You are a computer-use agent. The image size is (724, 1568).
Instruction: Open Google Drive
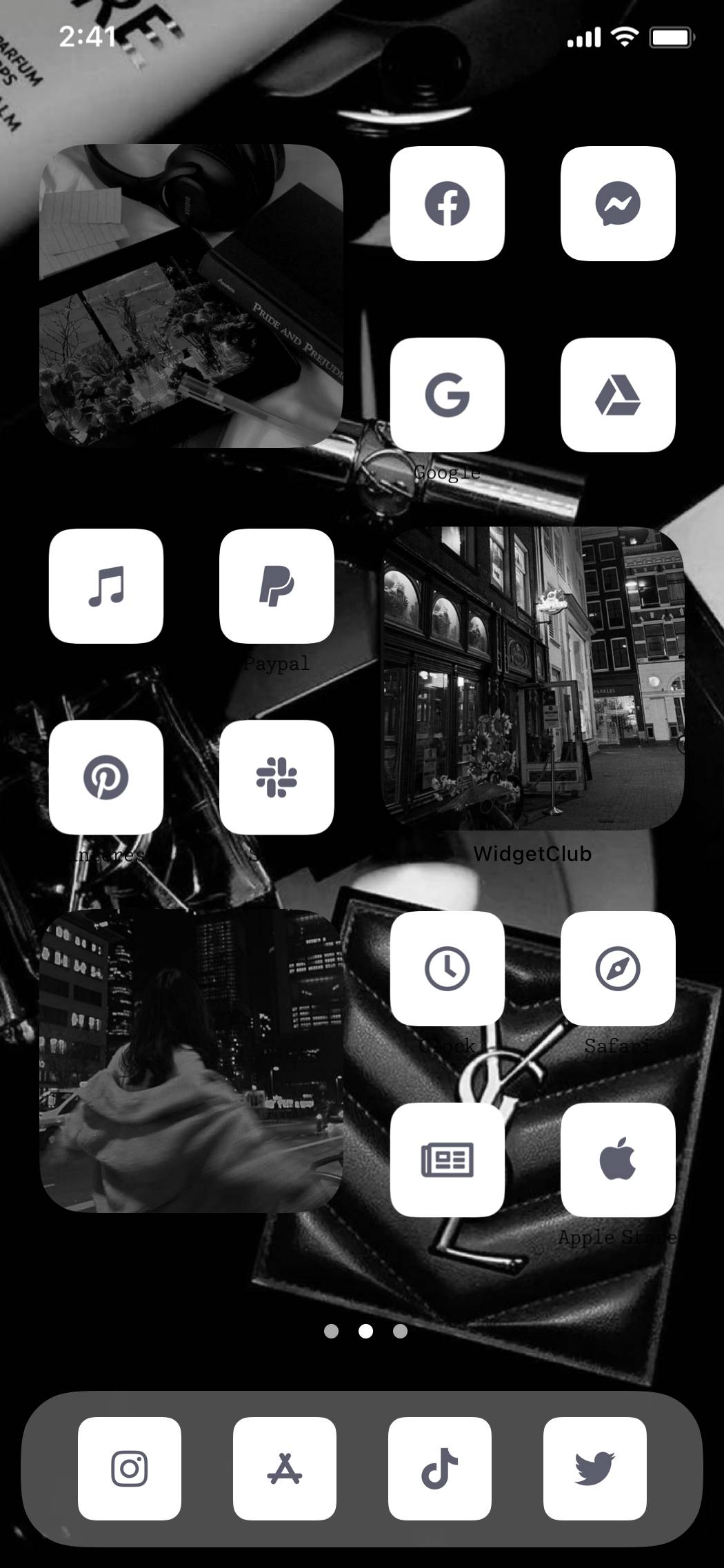(x=618, y=395)
